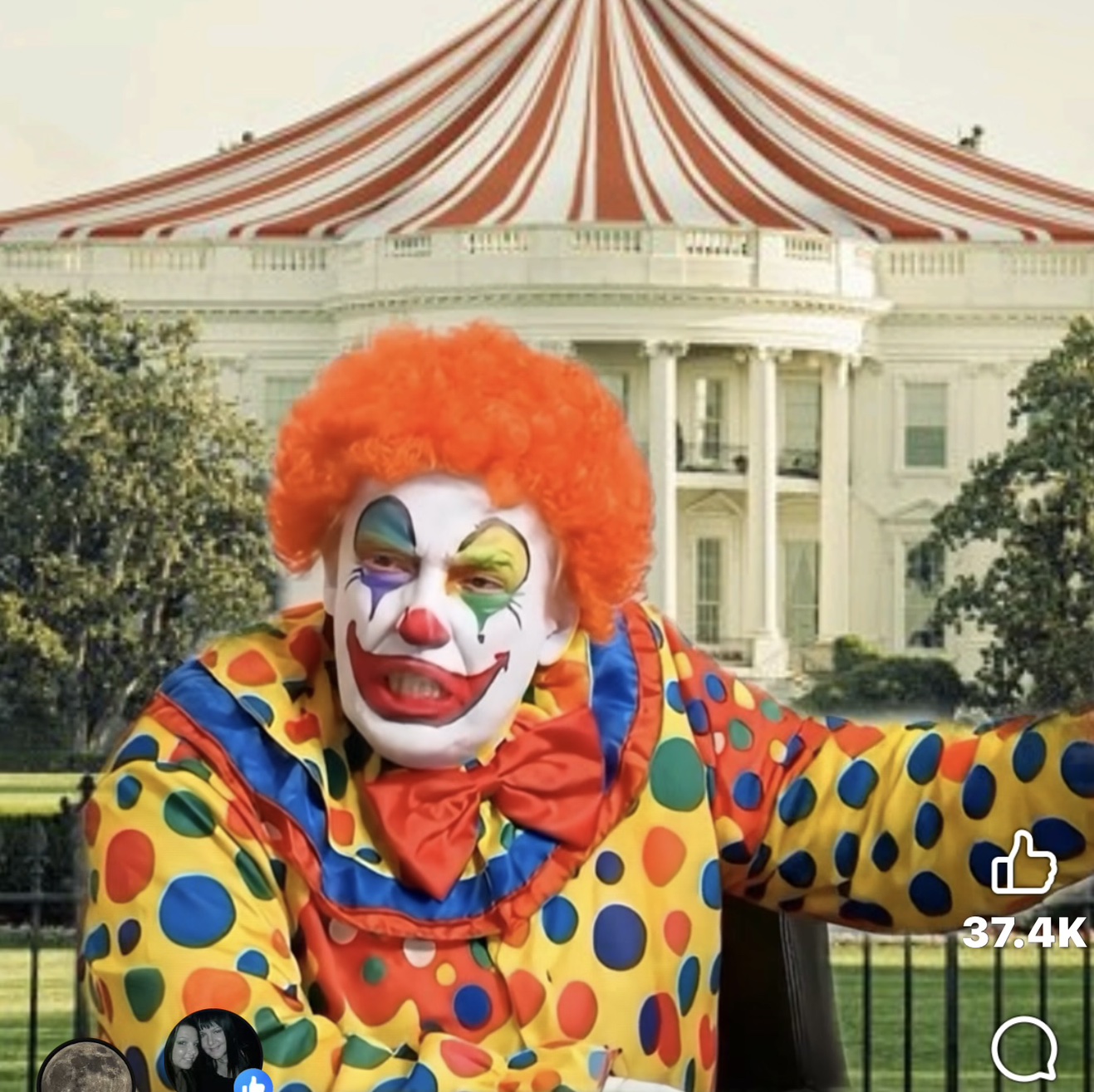Open the moon profile picture avatar
Viewport: 1094px width, 1092px height.
coord(86,1070)
